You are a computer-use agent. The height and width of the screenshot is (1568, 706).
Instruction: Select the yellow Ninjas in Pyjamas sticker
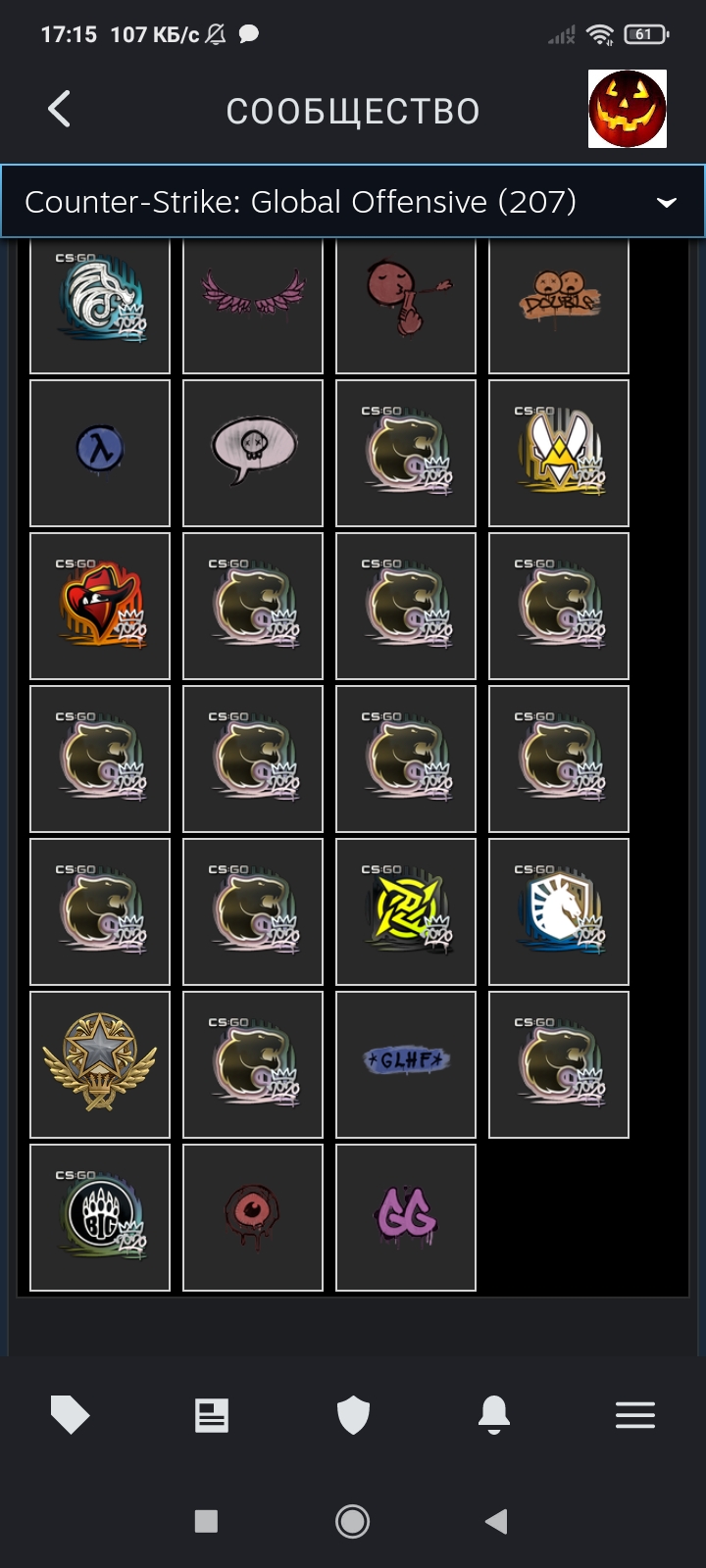(406, 911)
